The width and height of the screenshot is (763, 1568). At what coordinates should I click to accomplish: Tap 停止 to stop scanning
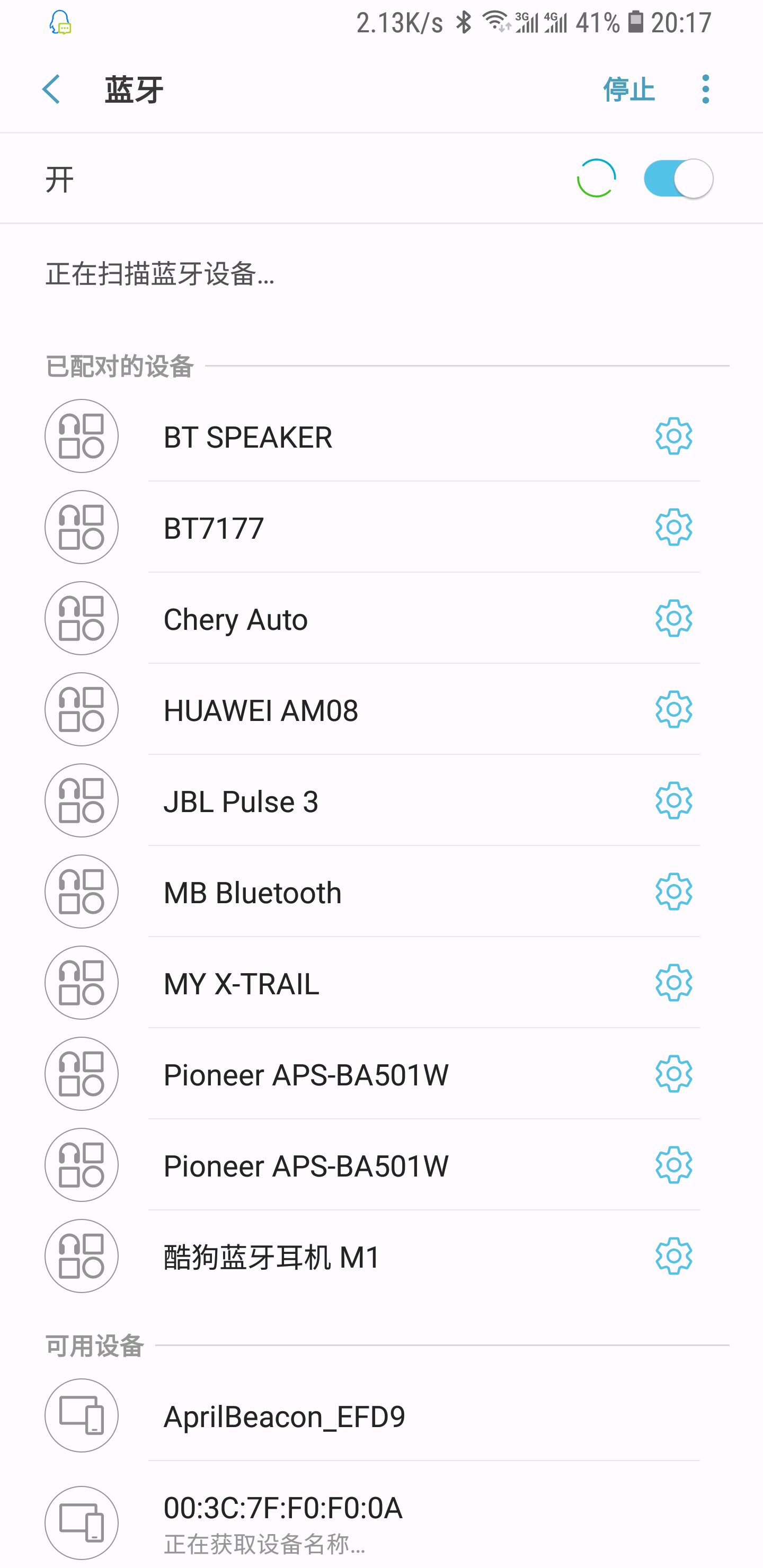[x=628, y=90]
